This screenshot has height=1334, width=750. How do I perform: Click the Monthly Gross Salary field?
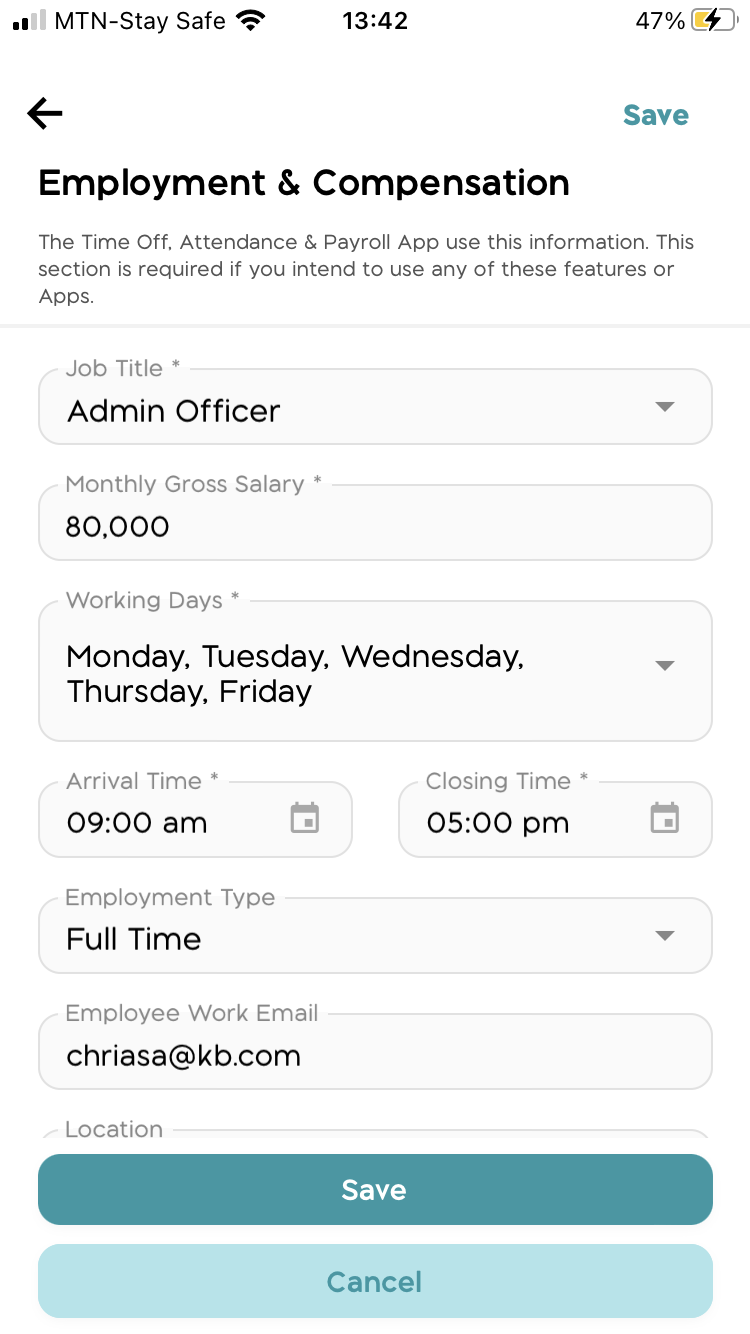click(375, 522)
